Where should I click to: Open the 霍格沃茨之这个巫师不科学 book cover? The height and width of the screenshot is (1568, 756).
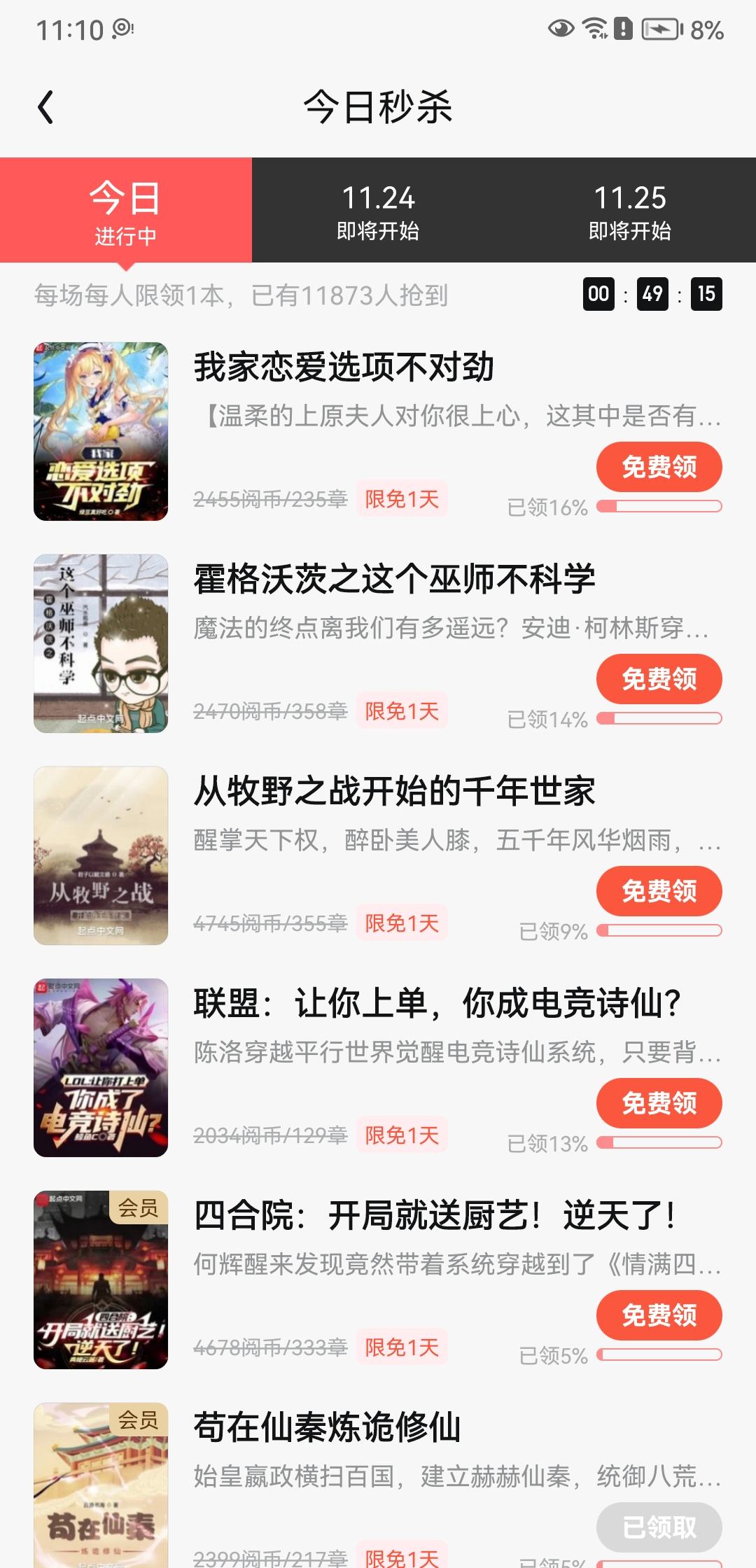pos(101,643)
